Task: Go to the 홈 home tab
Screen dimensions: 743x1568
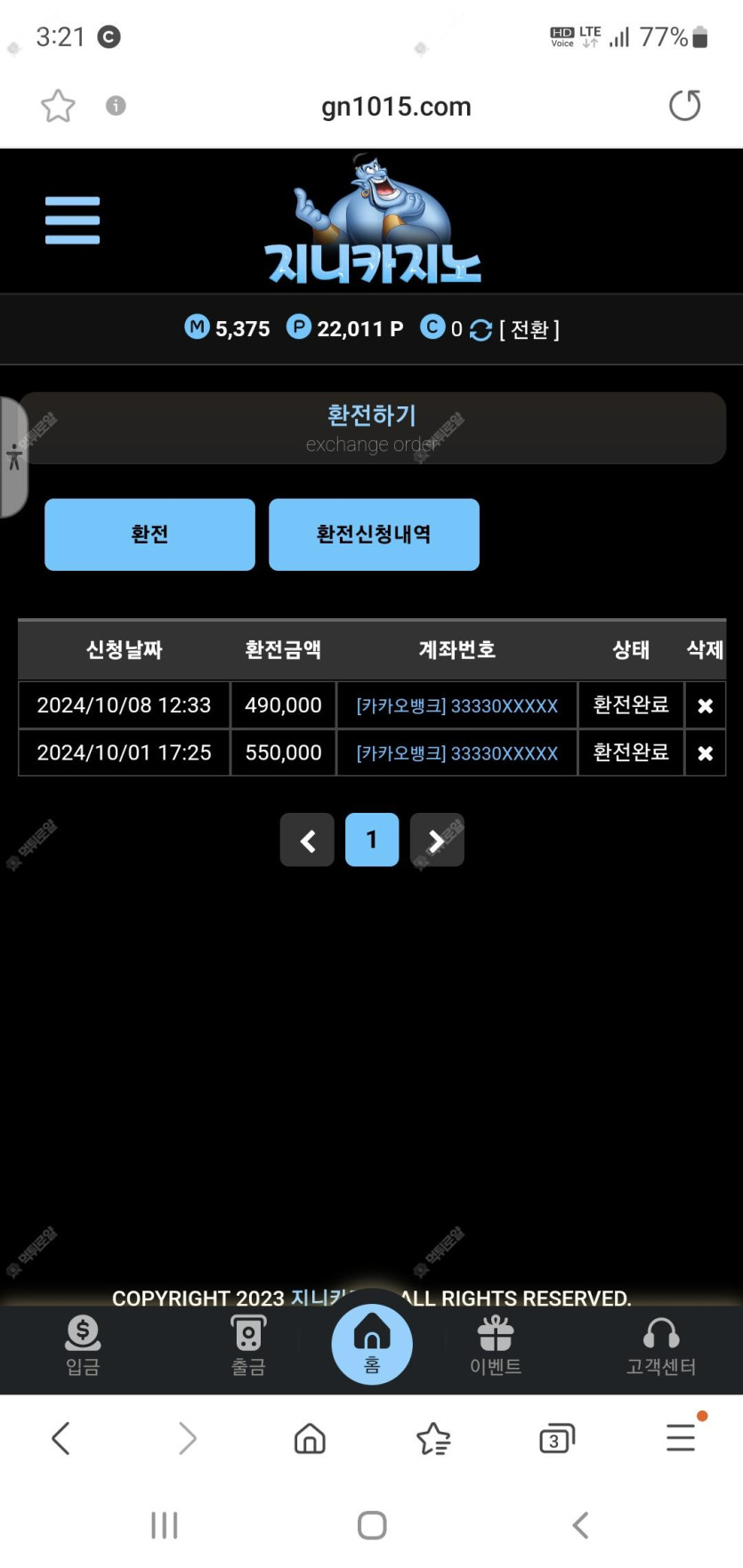Action: tap(372, 1344)
